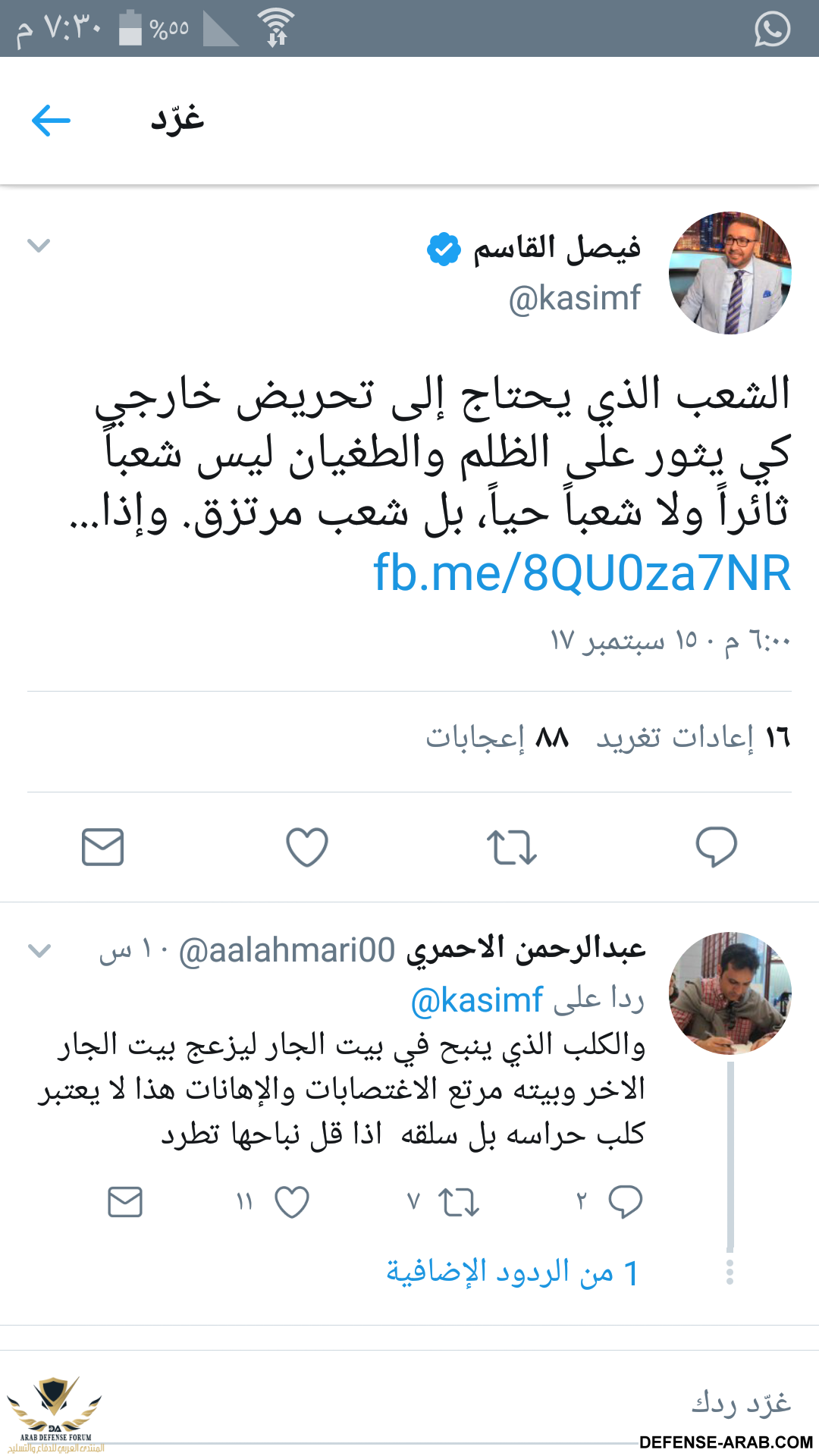Show 1 more additional reply
819x1456 pixels.
pyautogui.click(x=513, y=1272)
